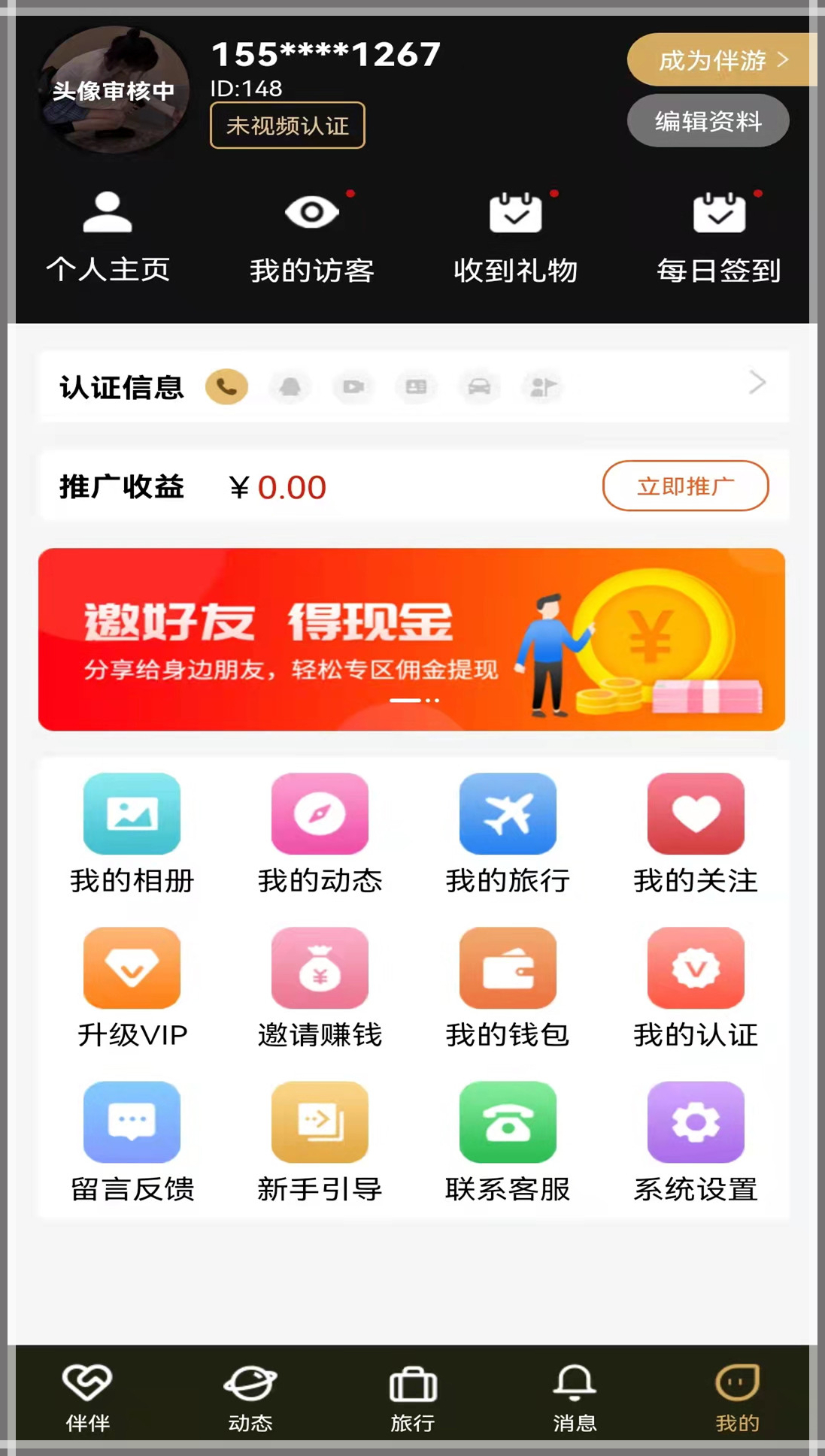The height and width of the screenshot is (1456, 825).
Task: Switch to the 动态 tab
Action: [x=250, y=1397]
